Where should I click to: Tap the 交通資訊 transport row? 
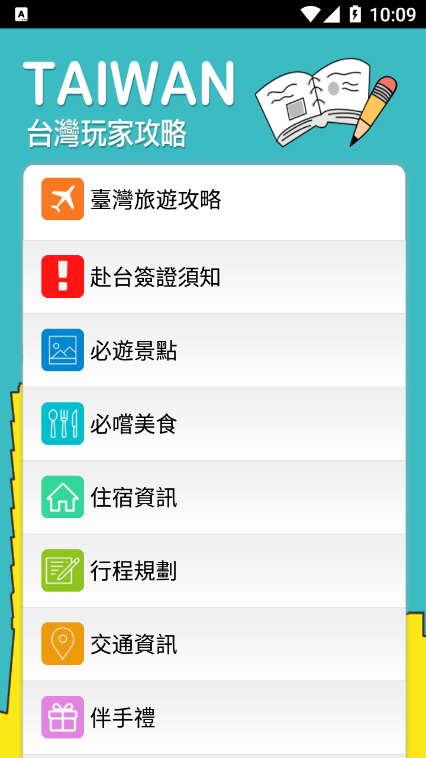pyautogui.click(x=214, y=644)
